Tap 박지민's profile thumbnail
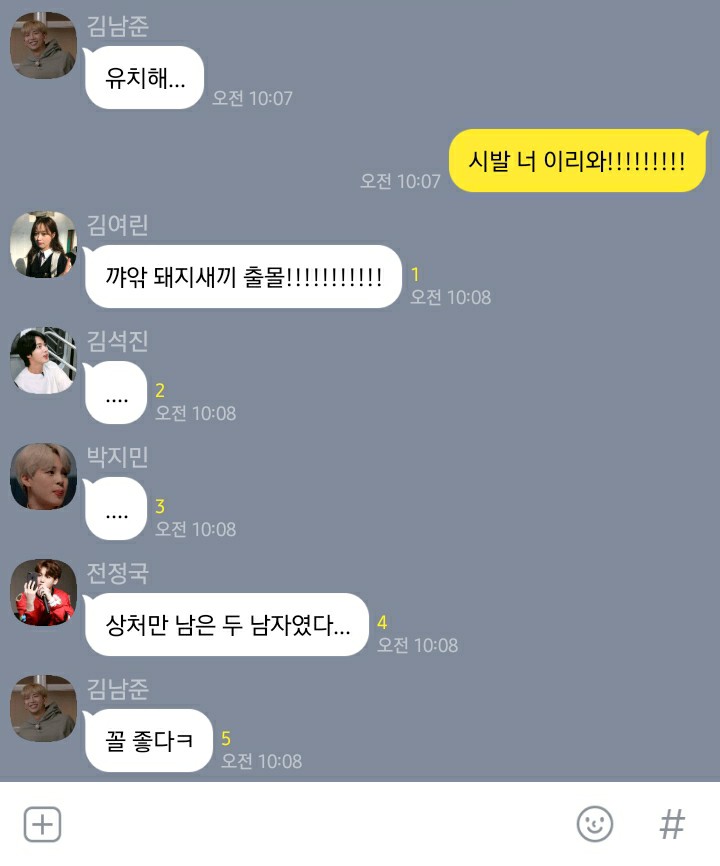 [43, 476]
